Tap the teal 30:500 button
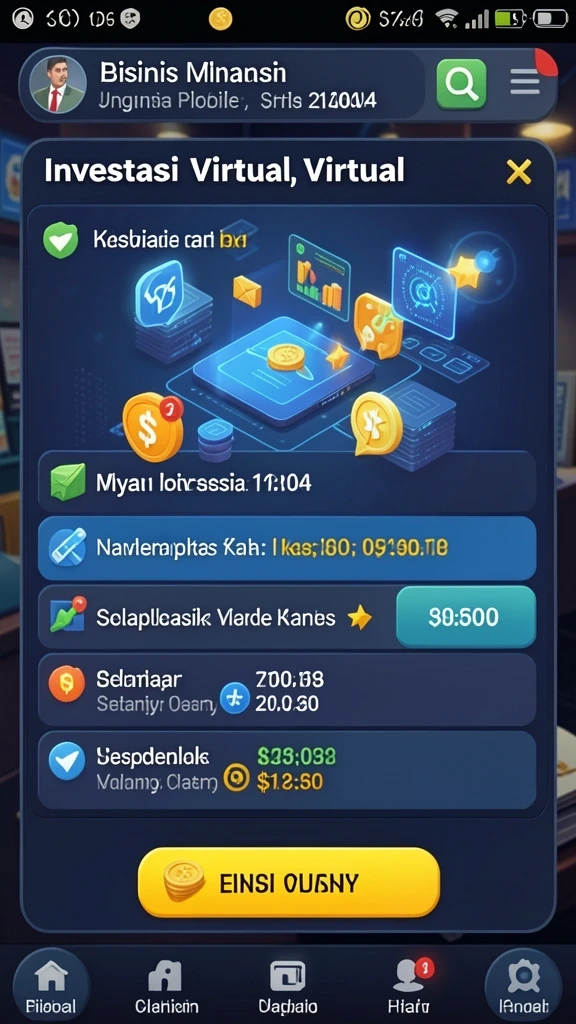Viewport: 576px width, 1024px height. coord(466,616)
